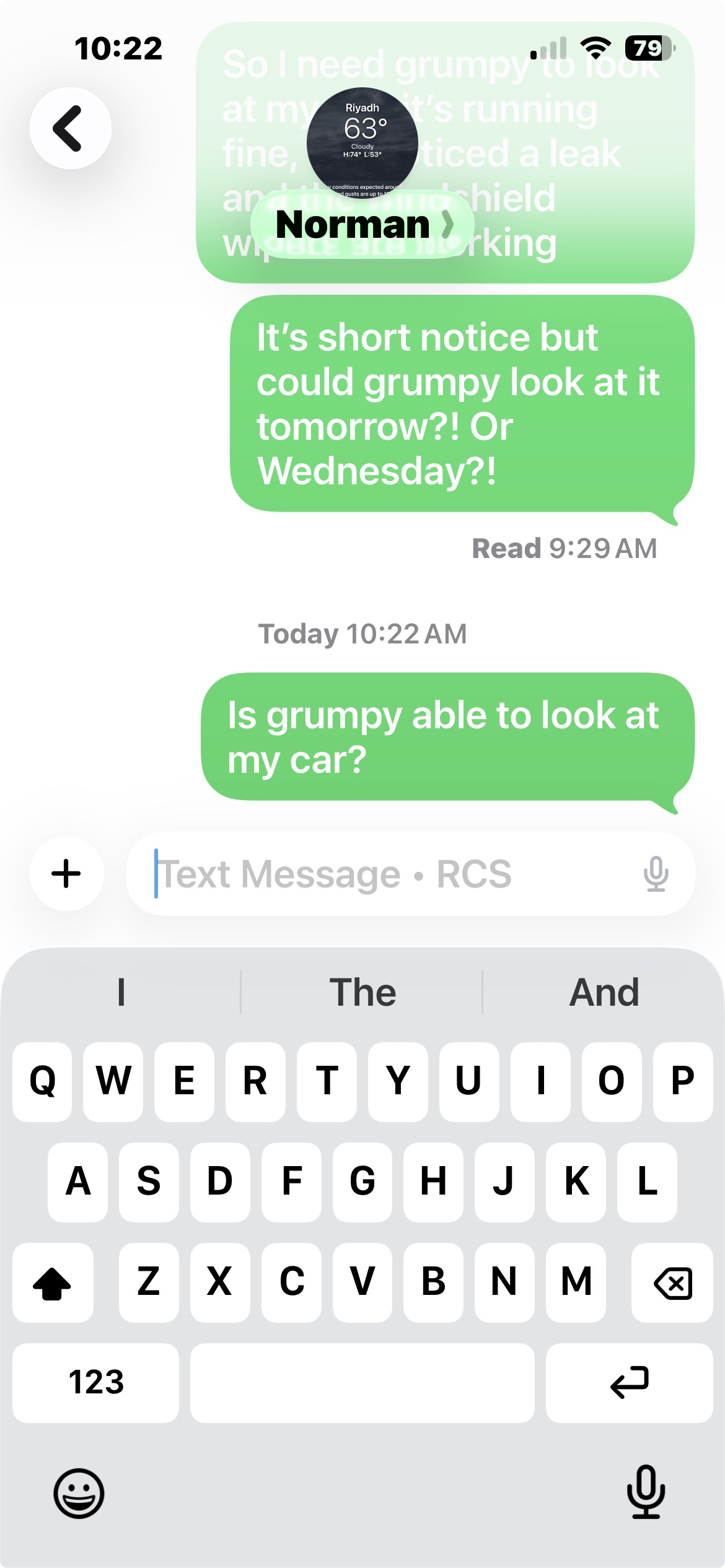This screenshot has width=725, height=1568.
Task: Record an audio message with the mic
Action: tap(656, 874)
